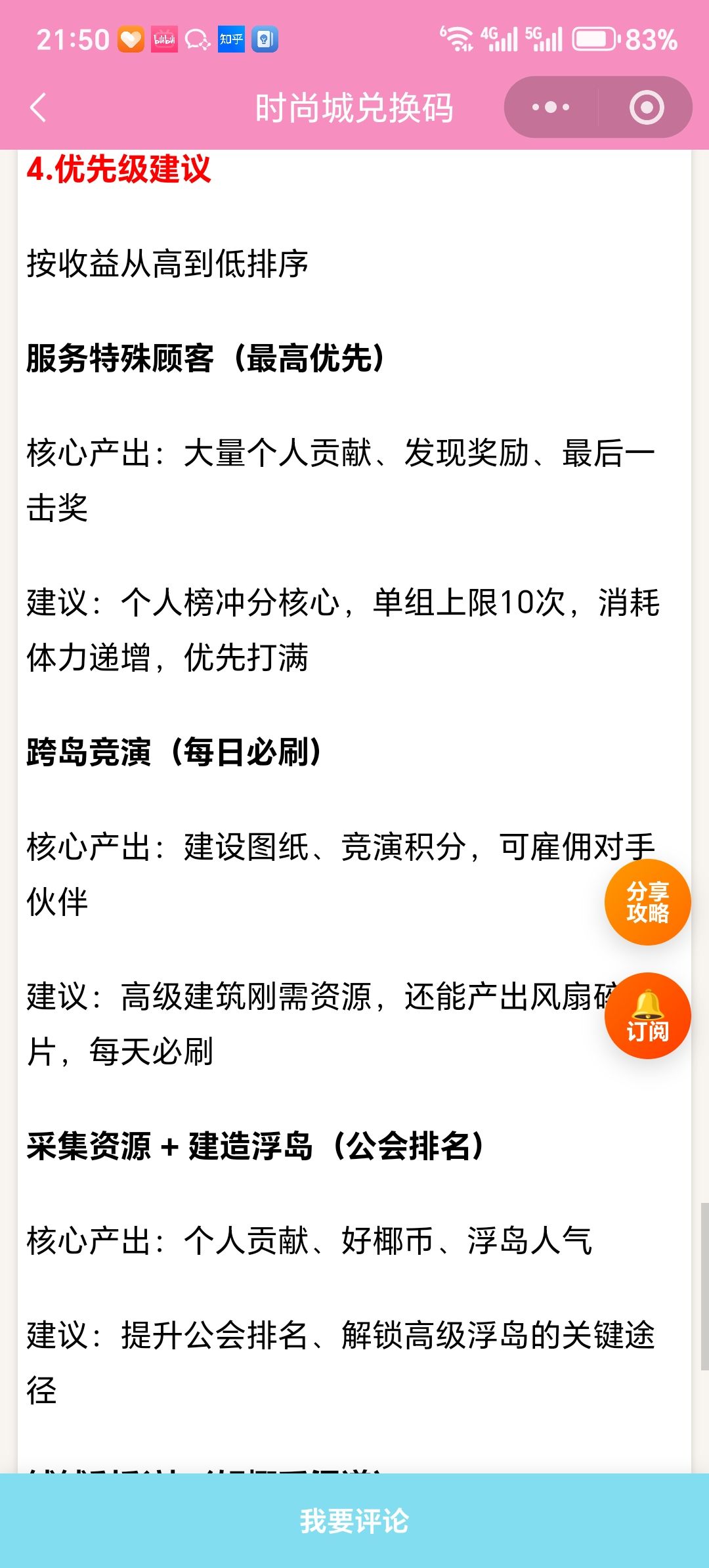The height and width of the screenshot is (1568, 709).
Task: Tap 我要评论 to write a comment
Action: [354, 1521]
